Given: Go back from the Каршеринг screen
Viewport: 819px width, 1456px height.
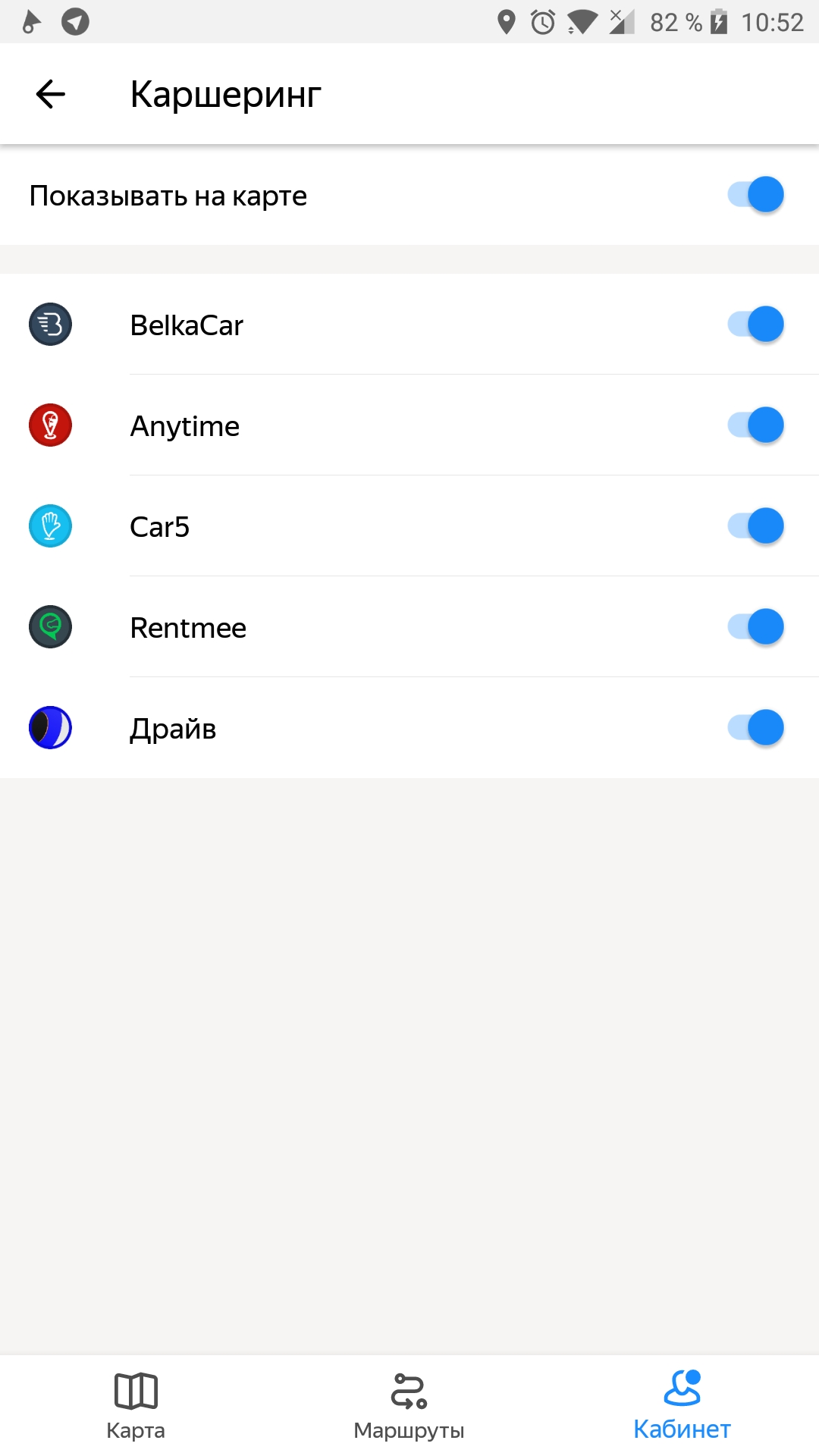Looking at the screenshot, I should point(51,94).
